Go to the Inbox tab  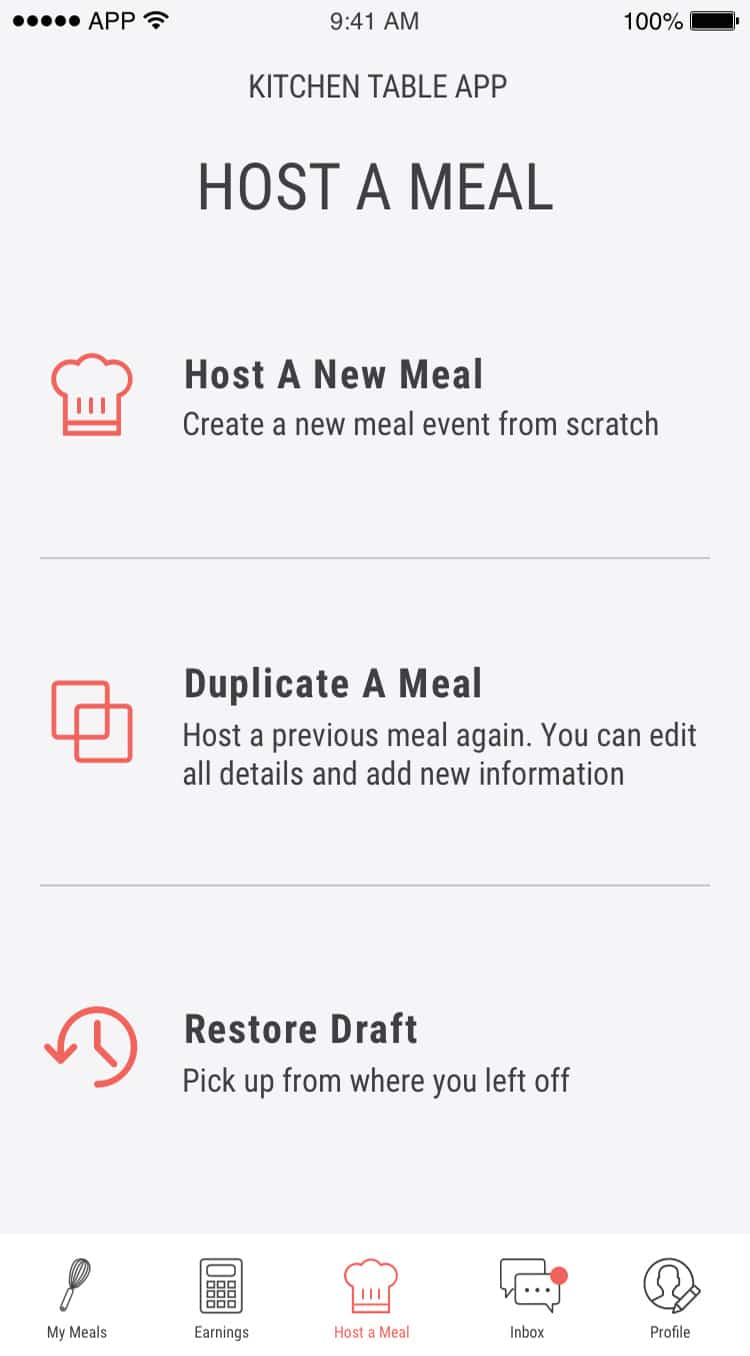tap(529, 1297)
